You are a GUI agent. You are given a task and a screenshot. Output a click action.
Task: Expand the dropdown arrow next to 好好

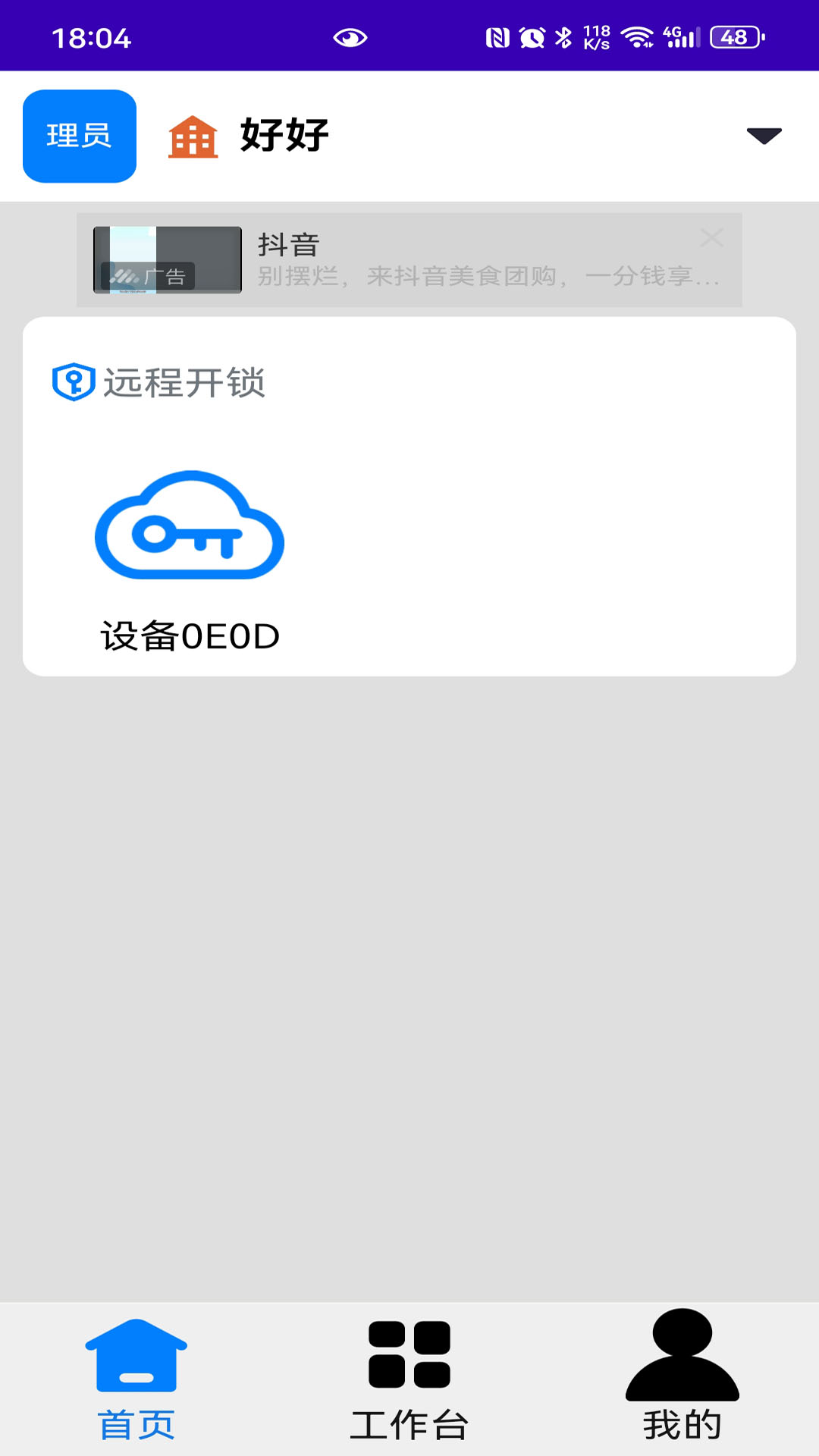762,136
